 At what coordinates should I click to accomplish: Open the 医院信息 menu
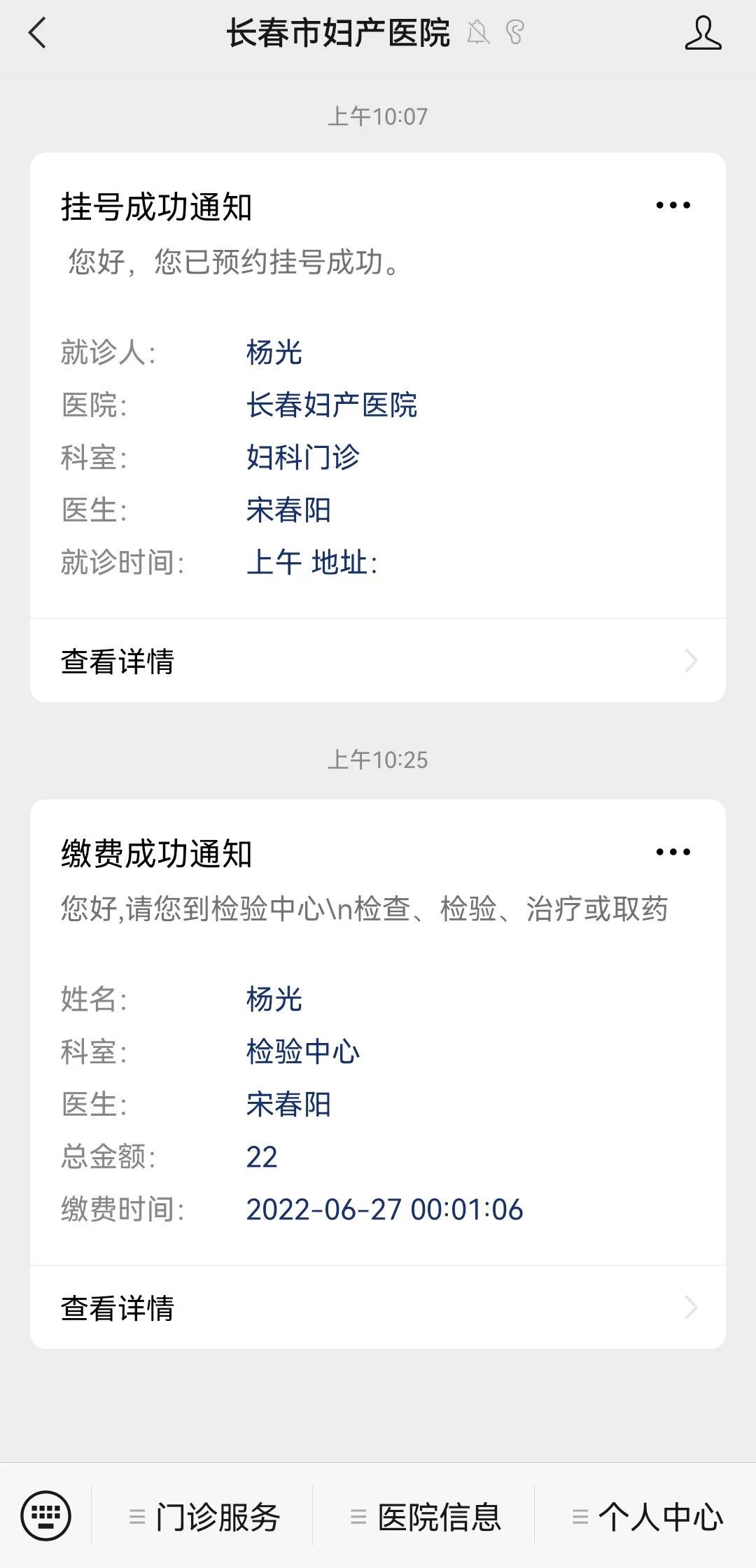coord(424,1517)
